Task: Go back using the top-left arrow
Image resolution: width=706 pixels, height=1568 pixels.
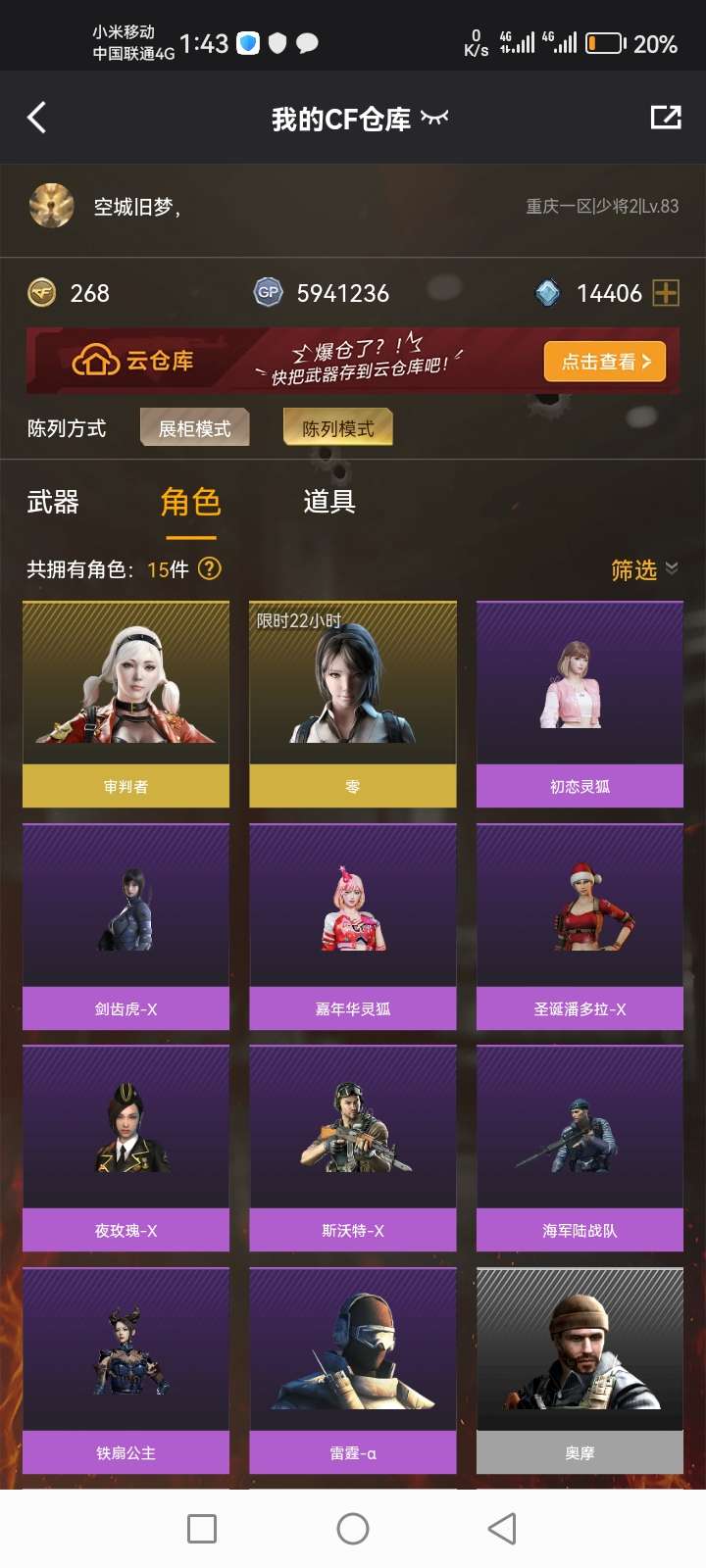Action: point(37,119)
